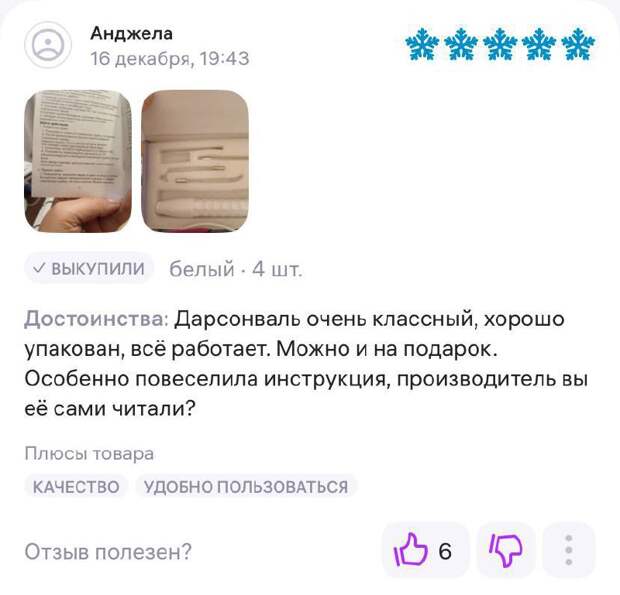Image resolution: width=620 pixels, height=595 pixels.
Task: Open the darsonval kit photo in the review
Action: click(x=195, y=161)
